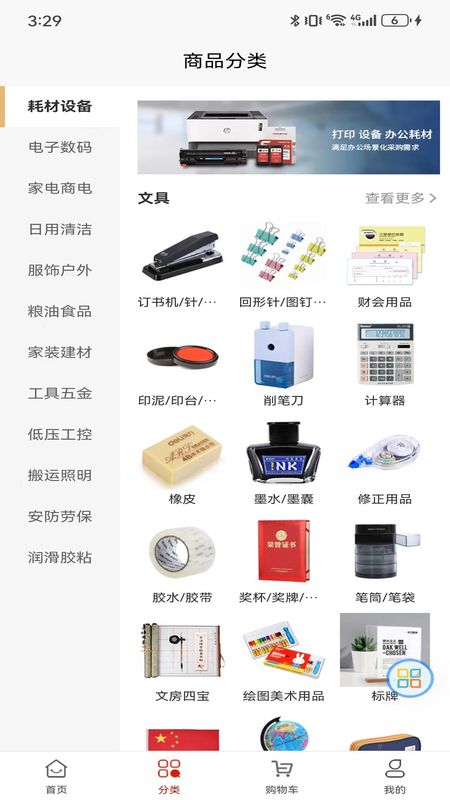Select the 家电商电 category

pyautogui.click(x=60, y=188)
